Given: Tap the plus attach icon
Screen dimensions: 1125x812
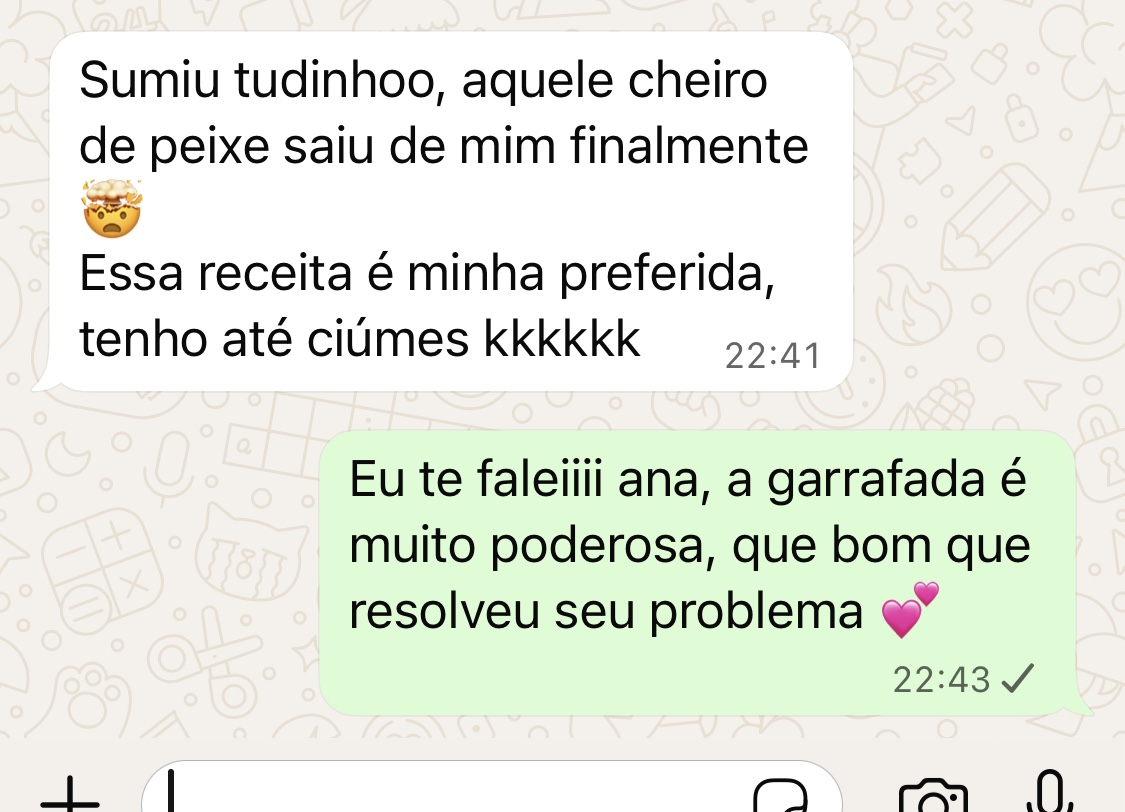Looking at the screenshot, I should click(x=70, y=798).
